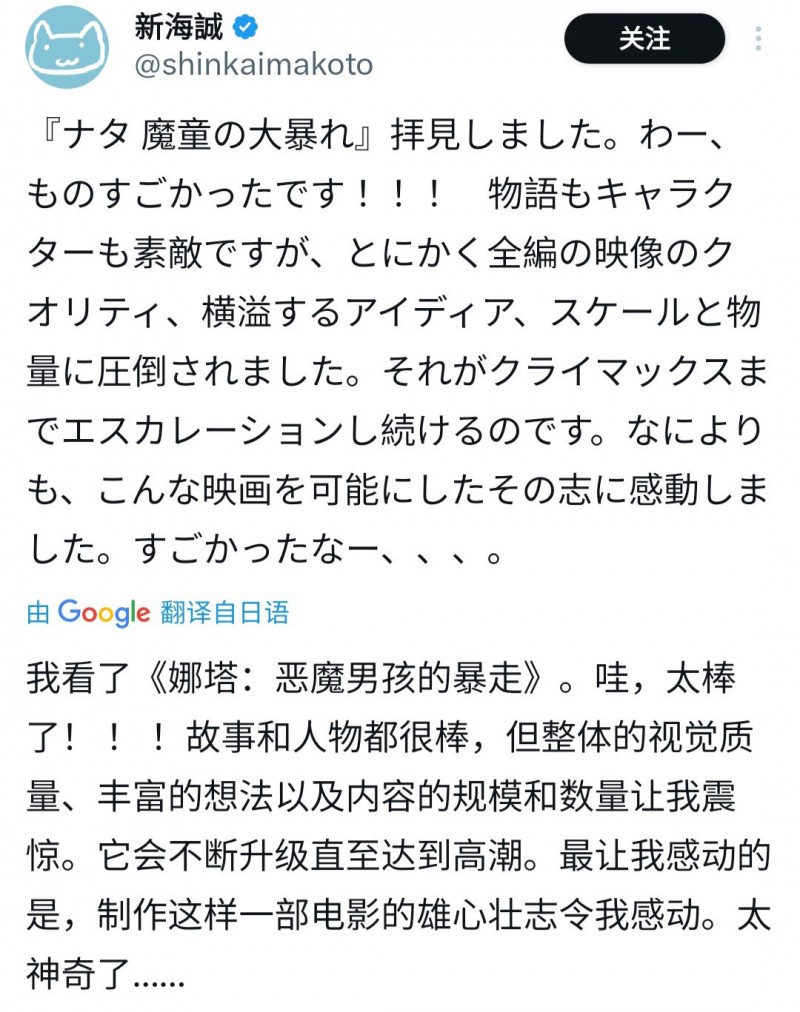Image resolution: width=800 pixels, height=1012 pixels.
Task: Select the username 新海誠 text
Action: pos(180,28)
